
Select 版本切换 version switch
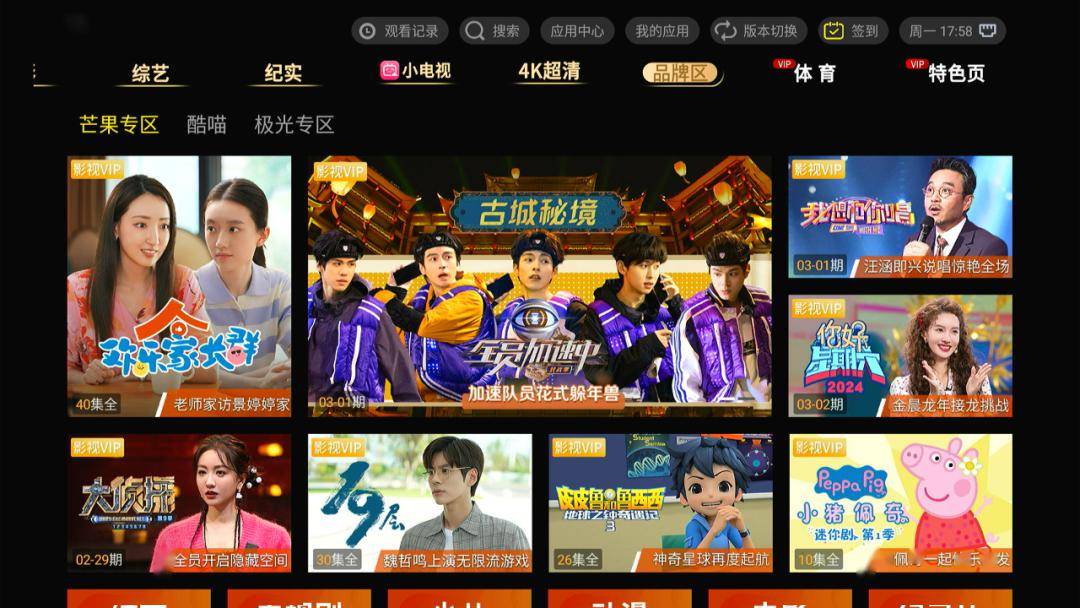758,31
